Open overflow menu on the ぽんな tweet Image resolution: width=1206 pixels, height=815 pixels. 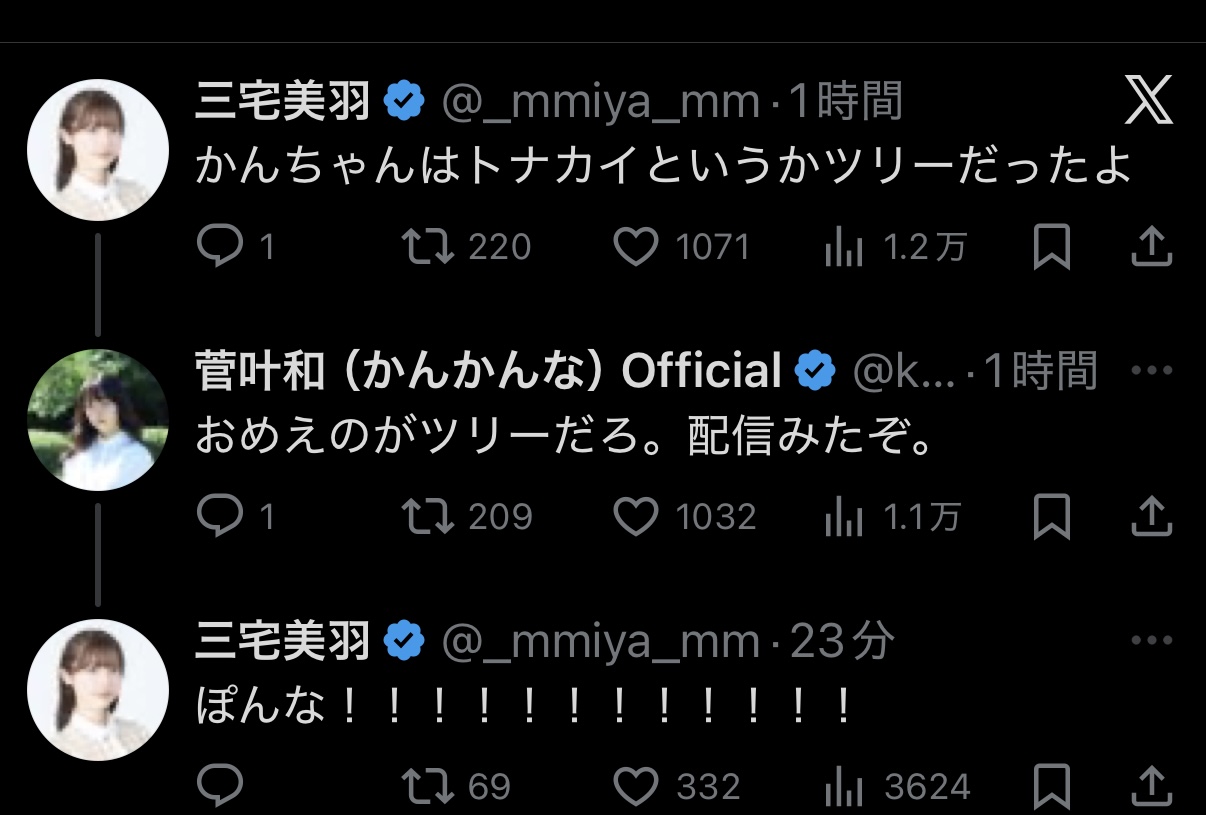(1150, 641)
